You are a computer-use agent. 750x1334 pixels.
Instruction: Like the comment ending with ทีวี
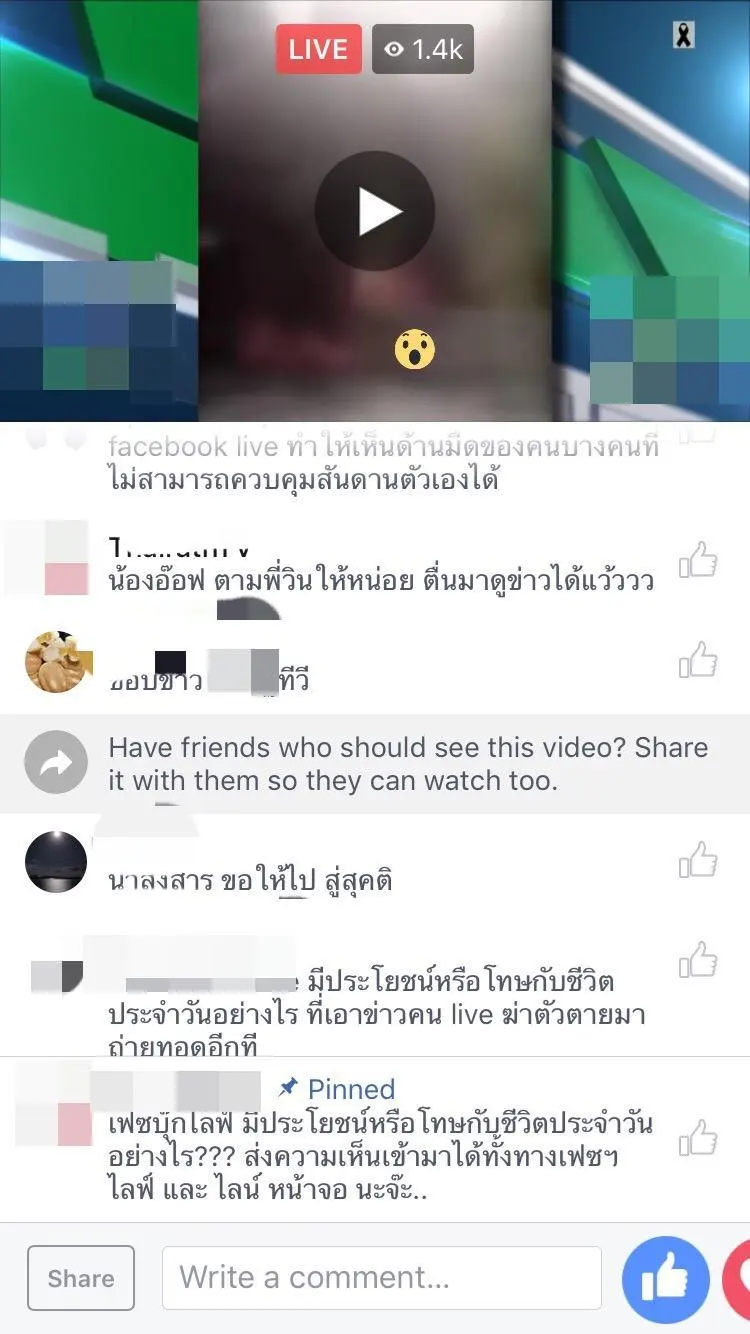699,661
